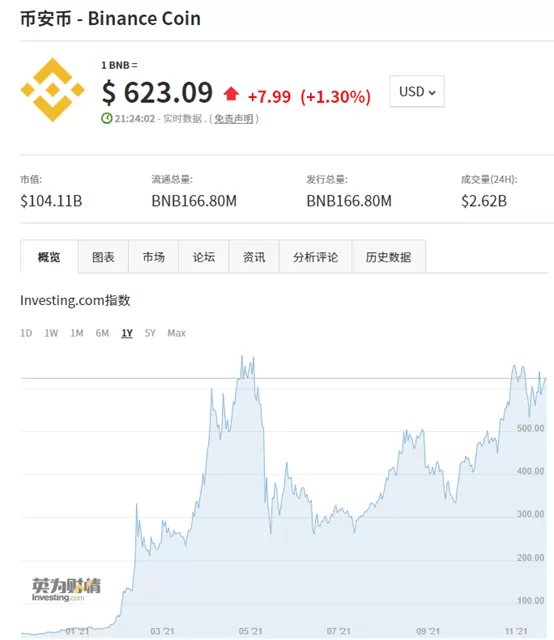Choose the 6M chart range
The width and height of the screenshot is (554, 640).
(x=102, y=333)
